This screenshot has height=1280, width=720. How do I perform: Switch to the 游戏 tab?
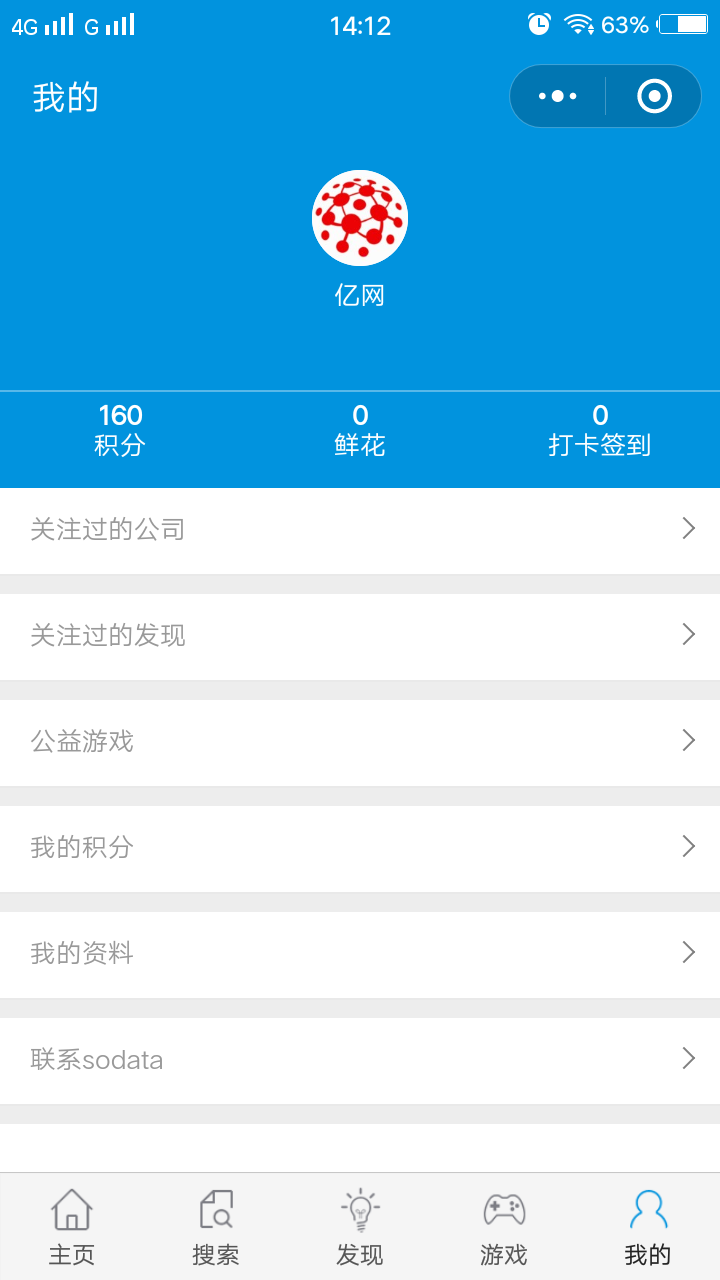pos(503,1226)
